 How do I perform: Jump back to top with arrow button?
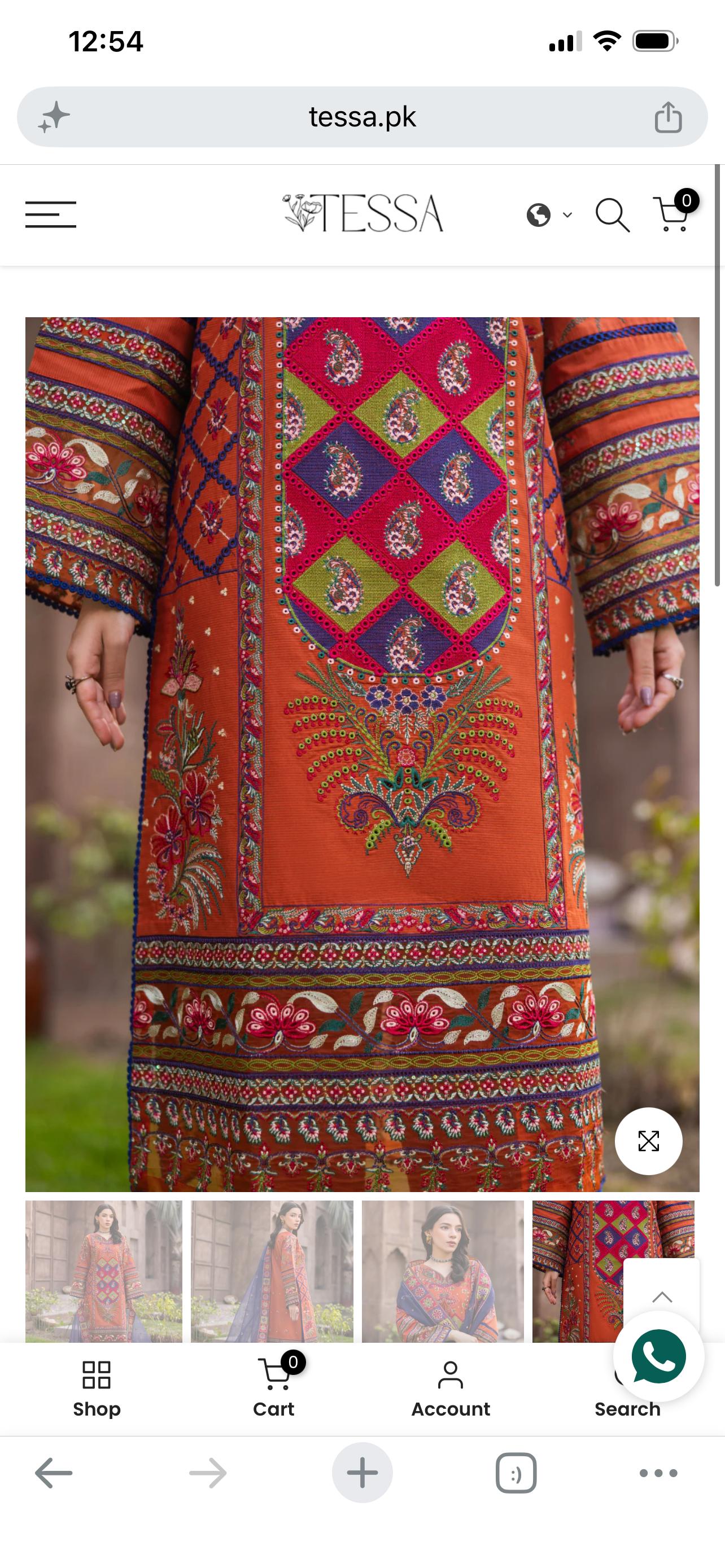coord(662,1297)
